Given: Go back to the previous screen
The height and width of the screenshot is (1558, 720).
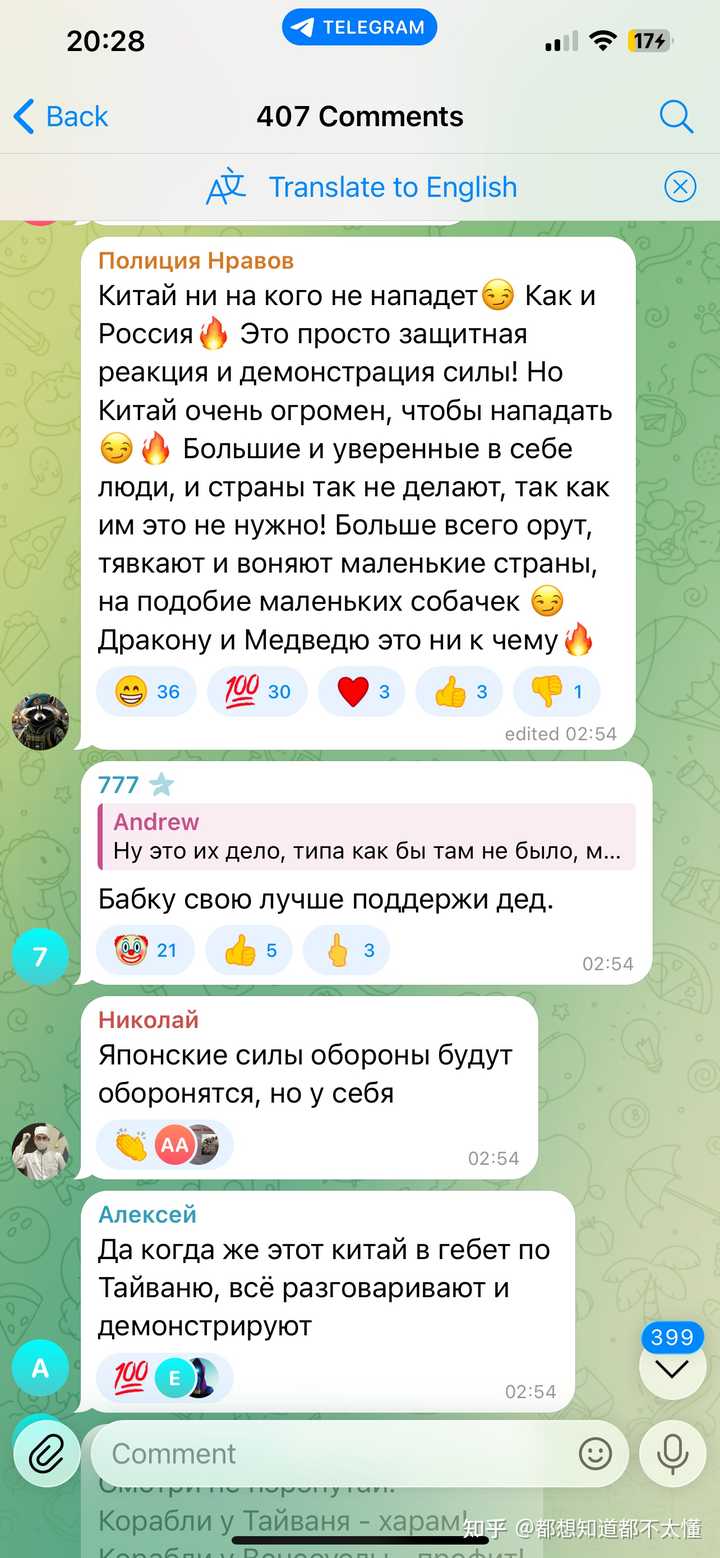Looking at the screenshot, I should click(x=60, y=117).
